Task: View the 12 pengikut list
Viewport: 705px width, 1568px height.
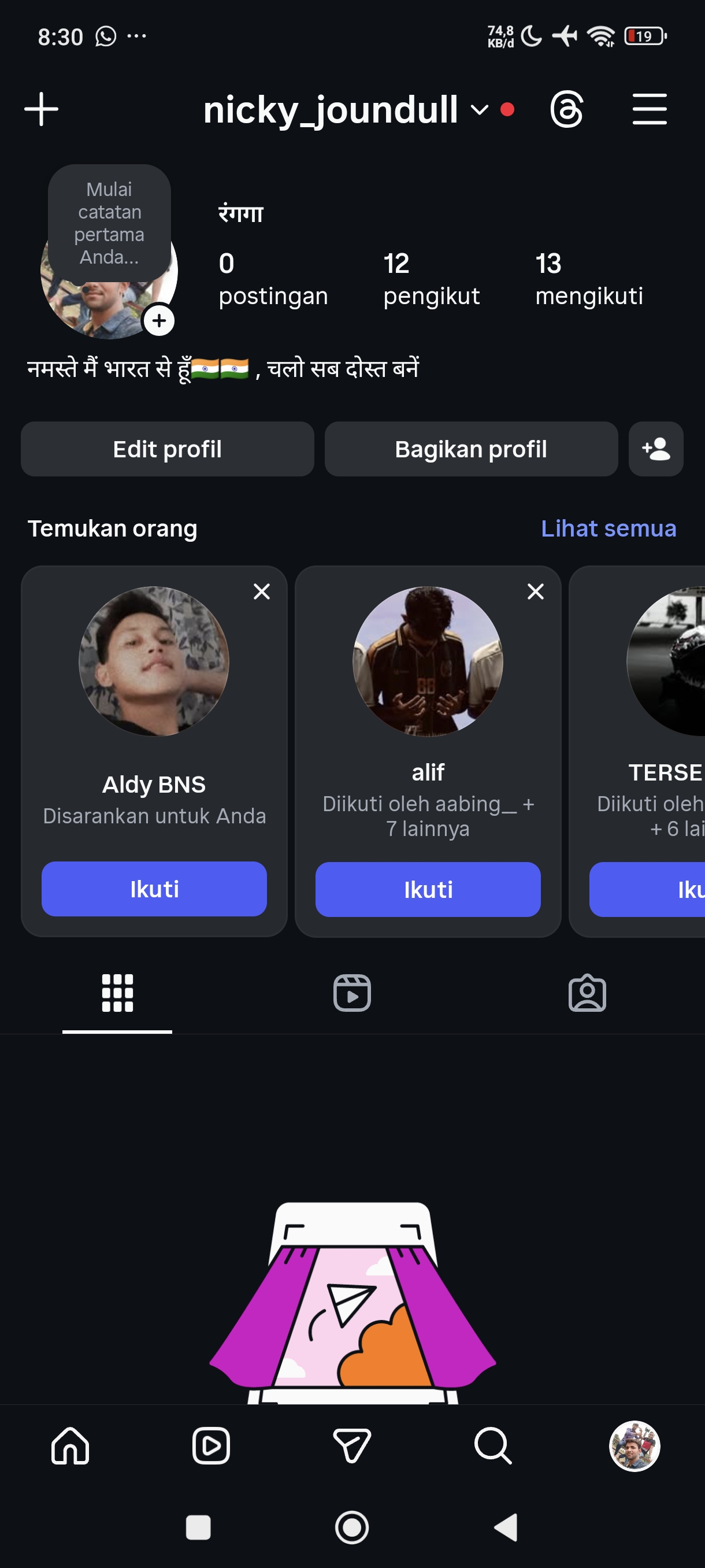Action: pos(431,279)
